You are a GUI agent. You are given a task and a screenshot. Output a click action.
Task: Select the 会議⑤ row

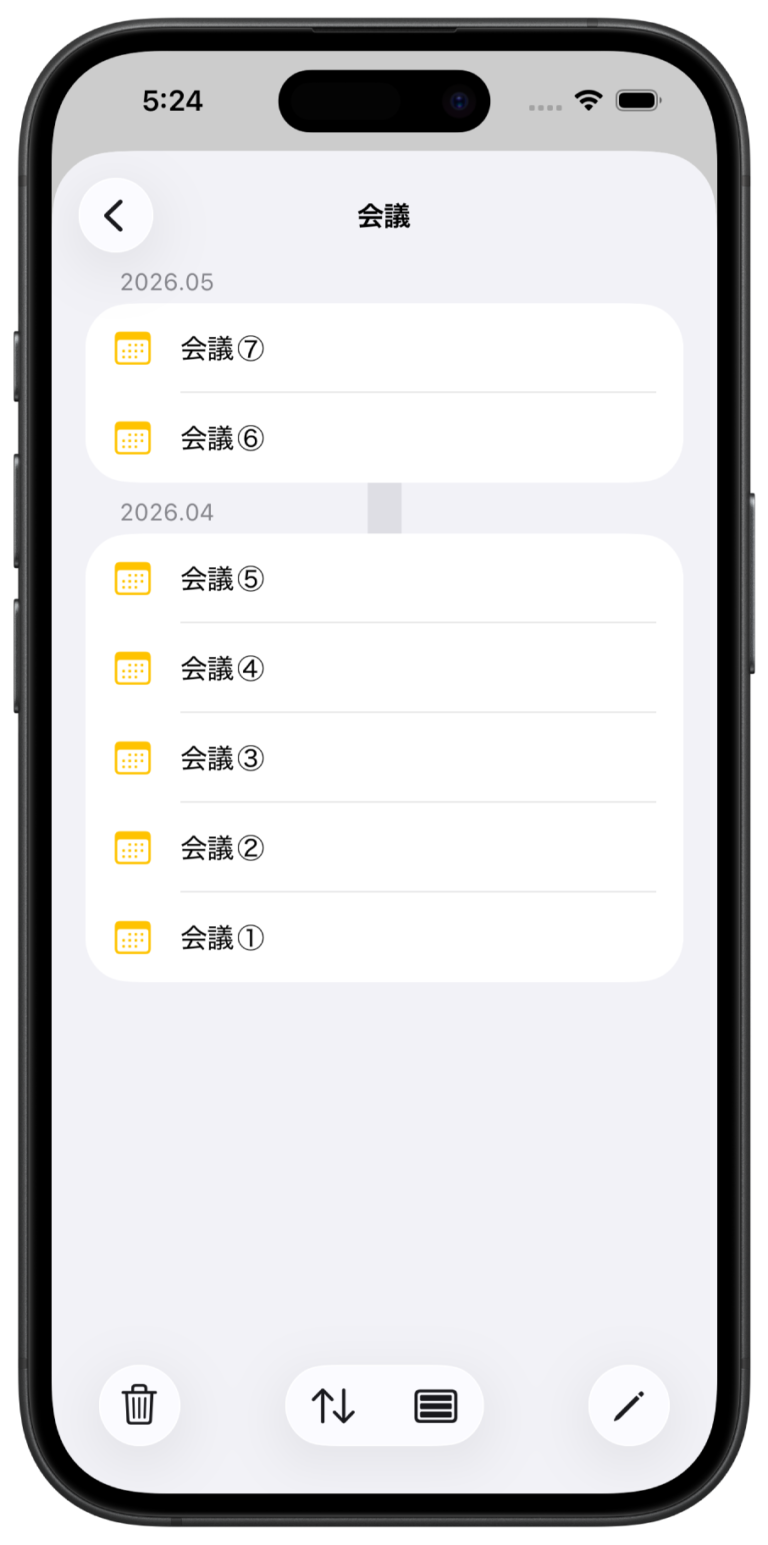click(384, 579)
